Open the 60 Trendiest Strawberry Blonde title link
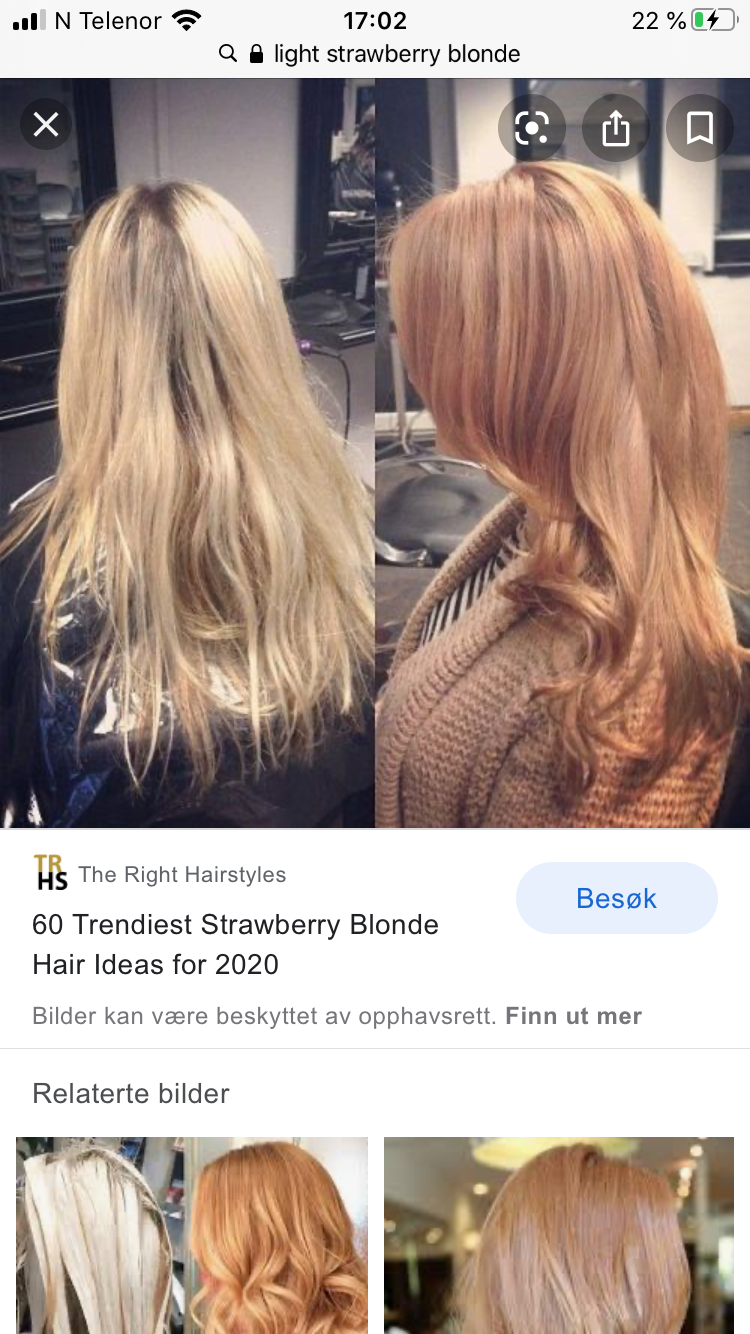The height and width of the screenshot is (1334, 750). click(235, 944)
